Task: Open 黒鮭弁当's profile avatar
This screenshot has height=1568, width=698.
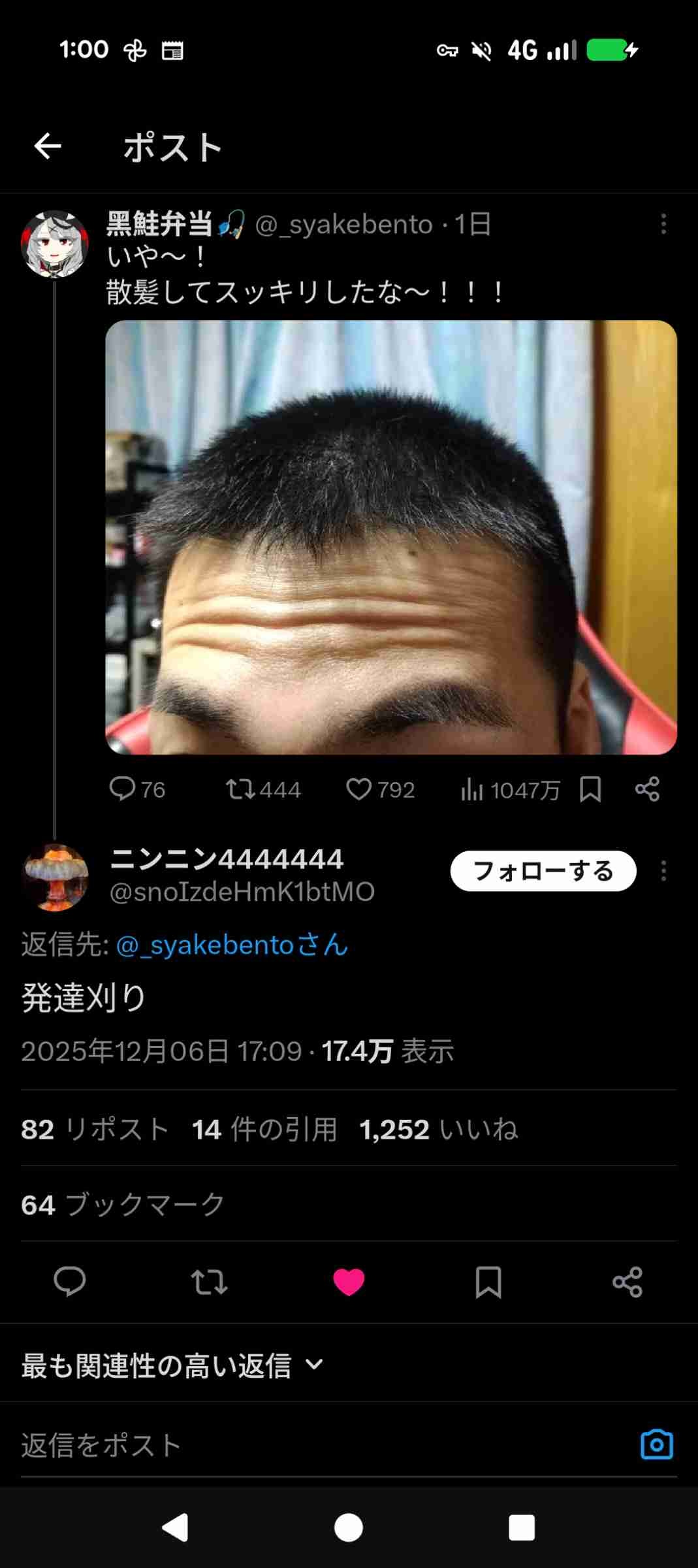Action: click(55, 244)
